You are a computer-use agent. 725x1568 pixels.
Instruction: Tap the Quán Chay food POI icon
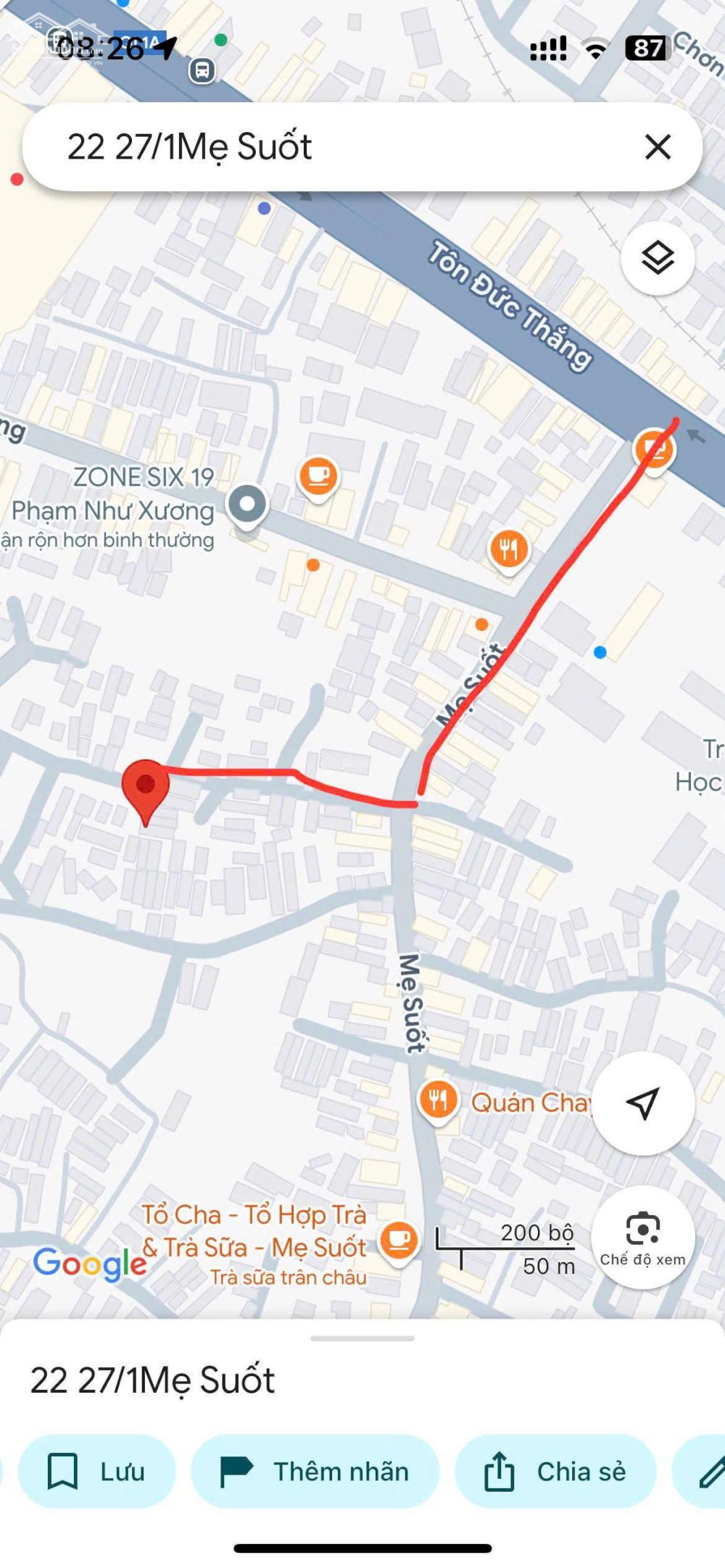pos(438,1098)
